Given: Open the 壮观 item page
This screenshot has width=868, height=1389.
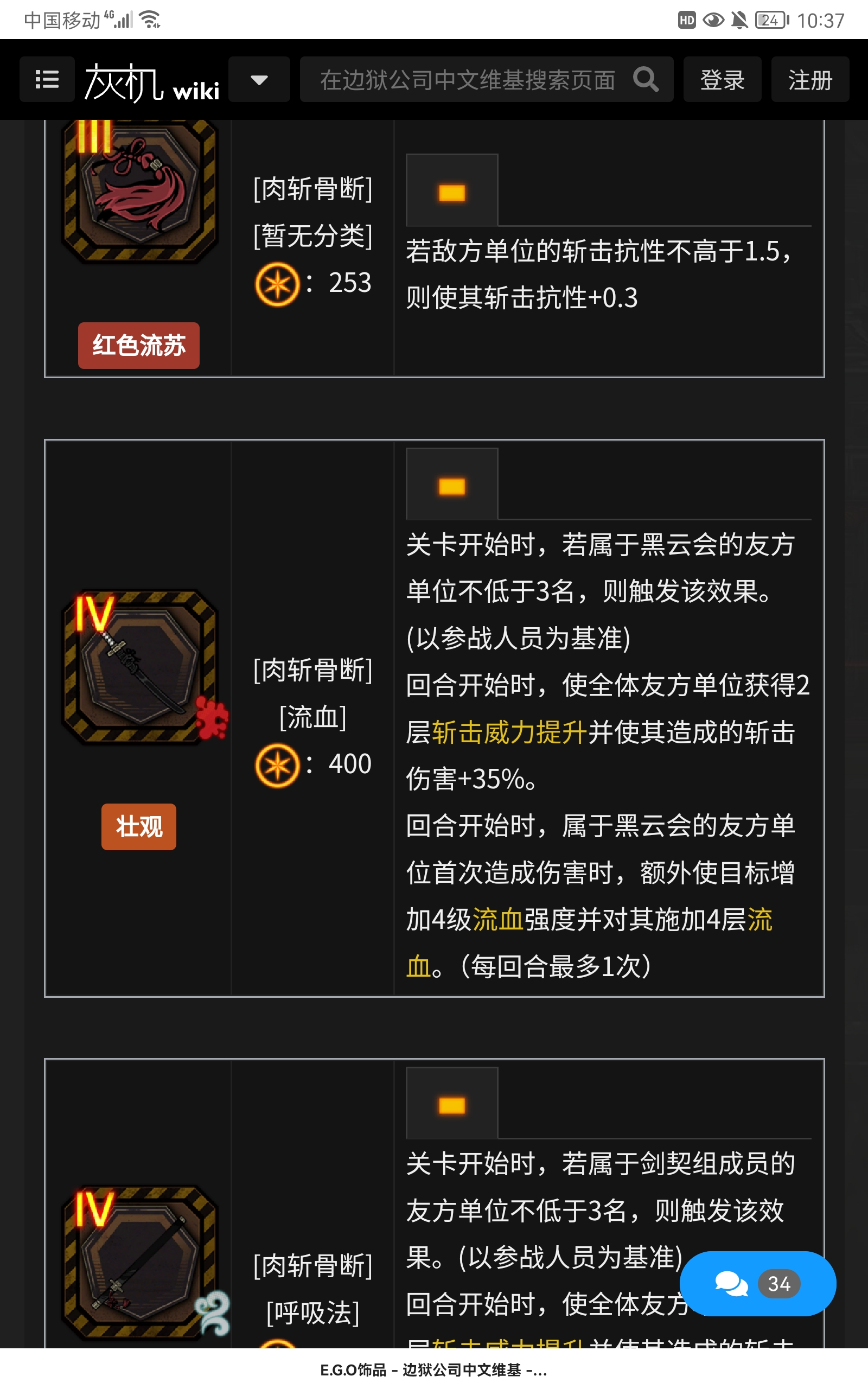Looking at the screenshot, I should click(x=138, y=826).
